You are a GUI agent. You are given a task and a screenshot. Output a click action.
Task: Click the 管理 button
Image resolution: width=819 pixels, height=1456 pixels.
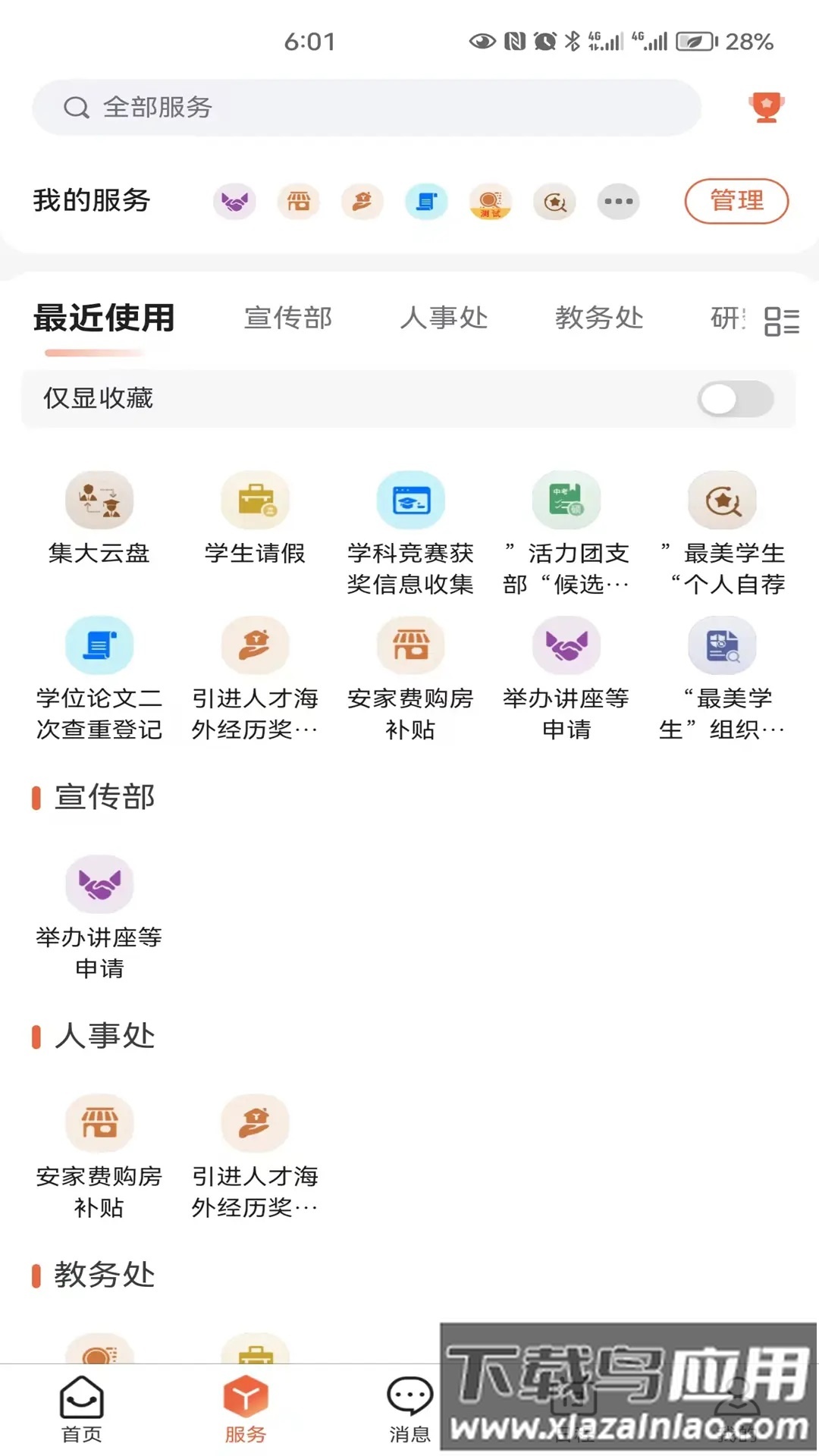tap(736, 201)
